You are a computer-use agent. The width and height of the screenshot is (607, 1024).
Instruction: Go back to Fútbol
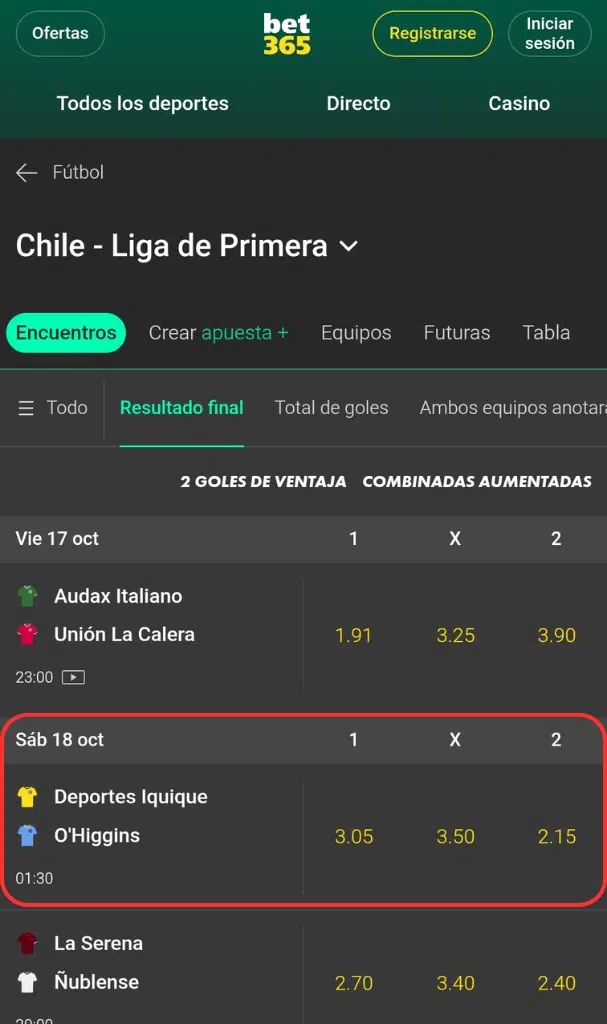coord(60,172)
